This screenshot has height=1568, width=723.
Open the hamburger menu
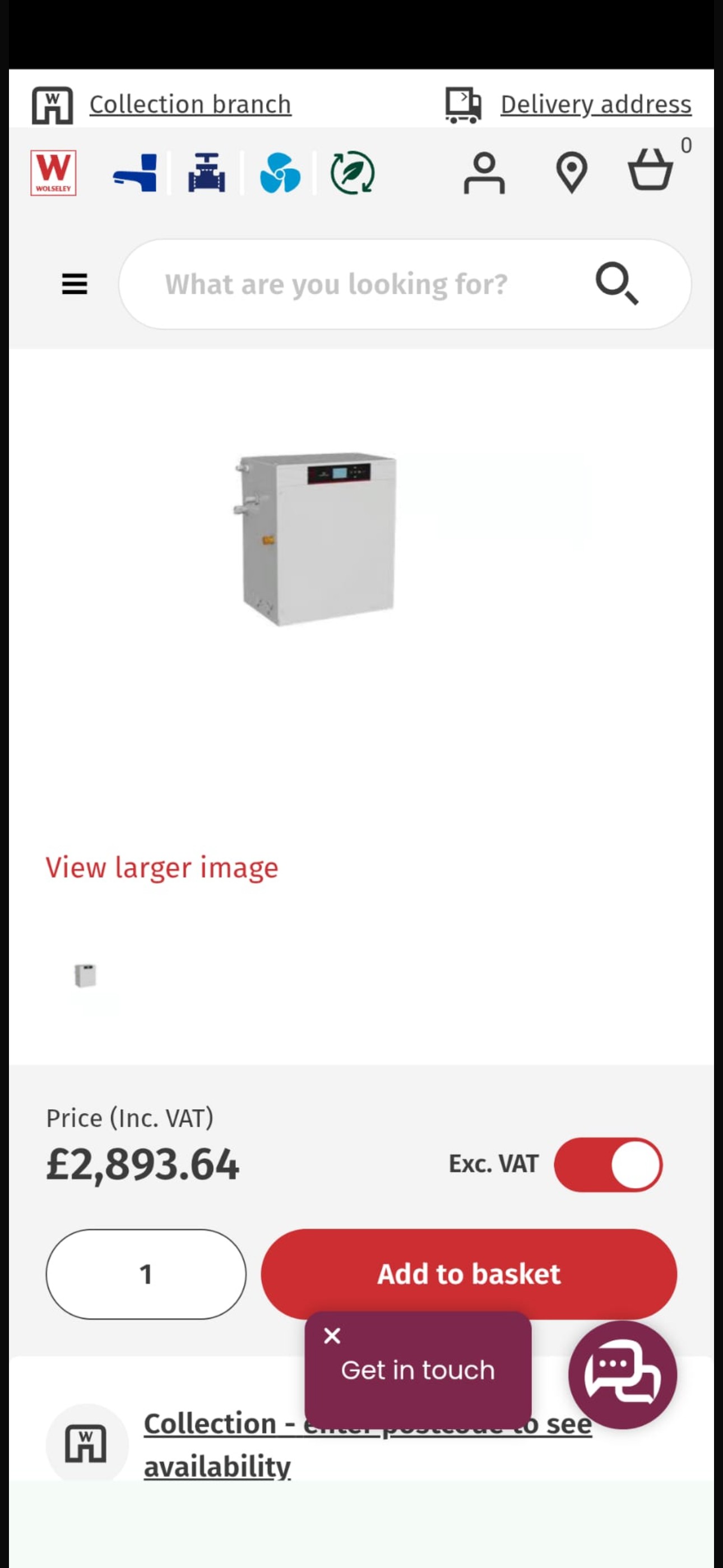(74, 284)
